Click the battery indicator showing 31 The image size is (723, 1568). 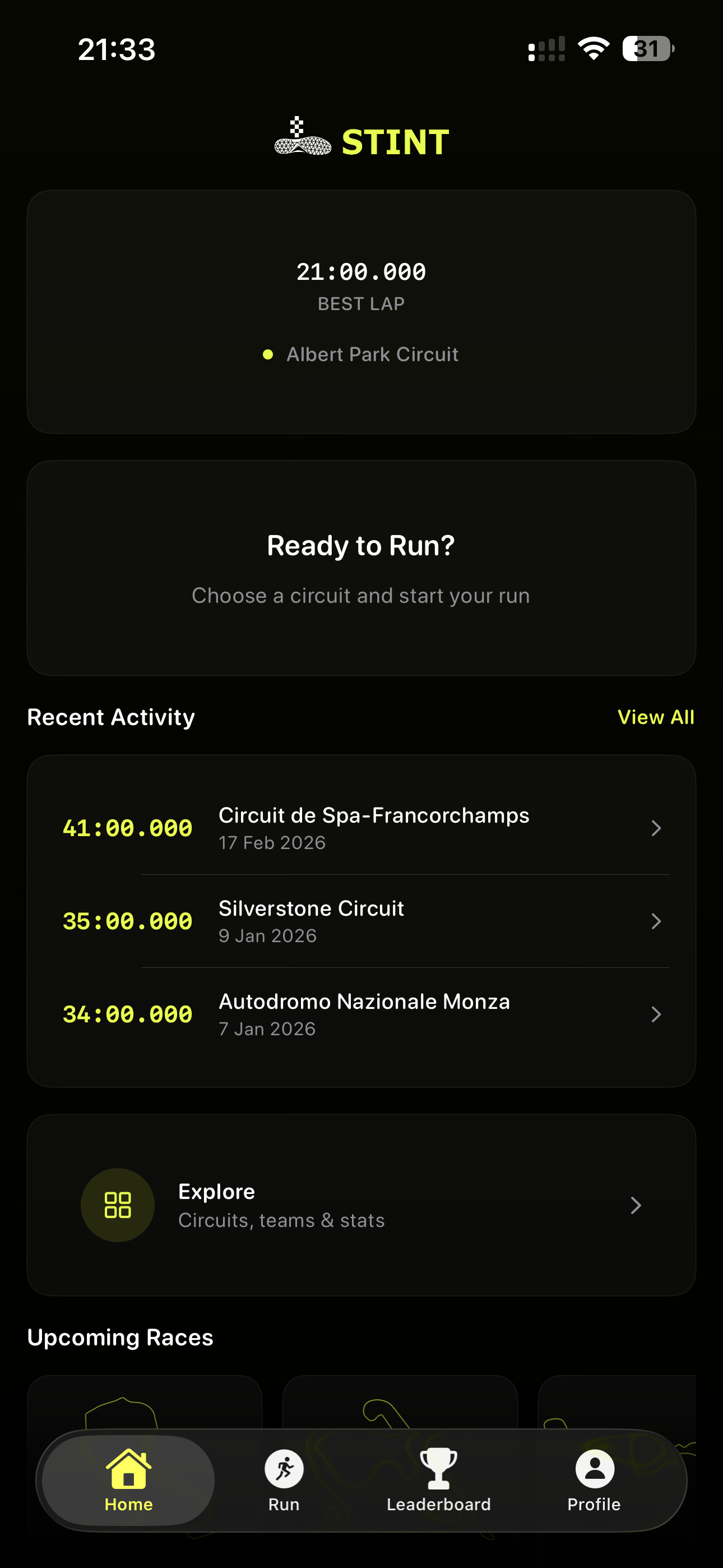click(647, 48)
